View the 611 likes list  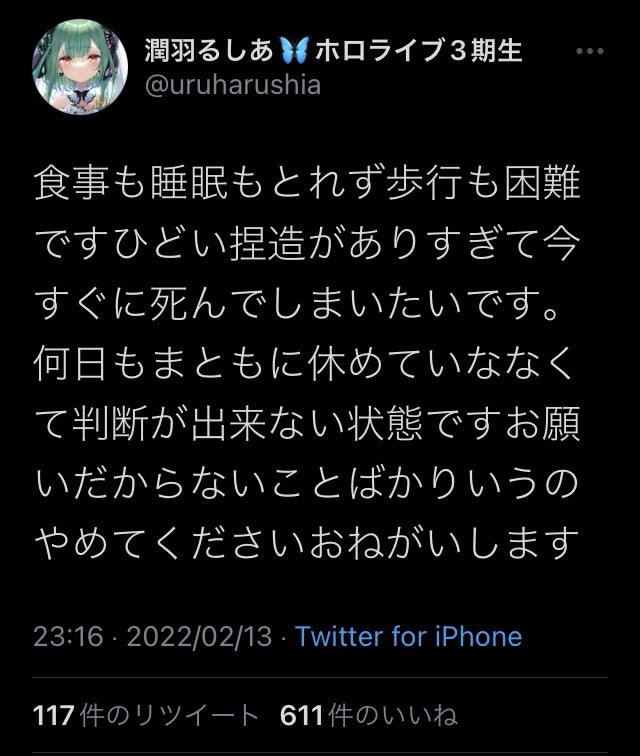click(368, 716)
